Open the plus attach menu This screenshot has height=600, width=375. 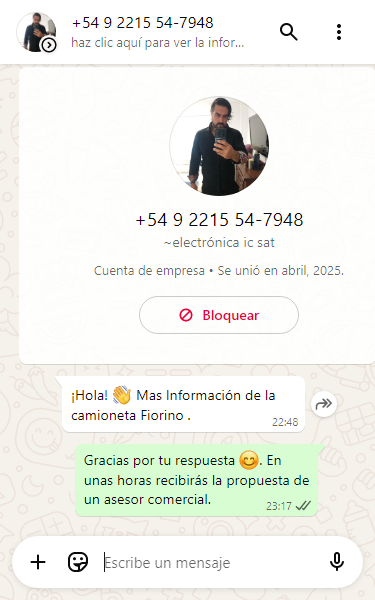[x=38, y=562]
